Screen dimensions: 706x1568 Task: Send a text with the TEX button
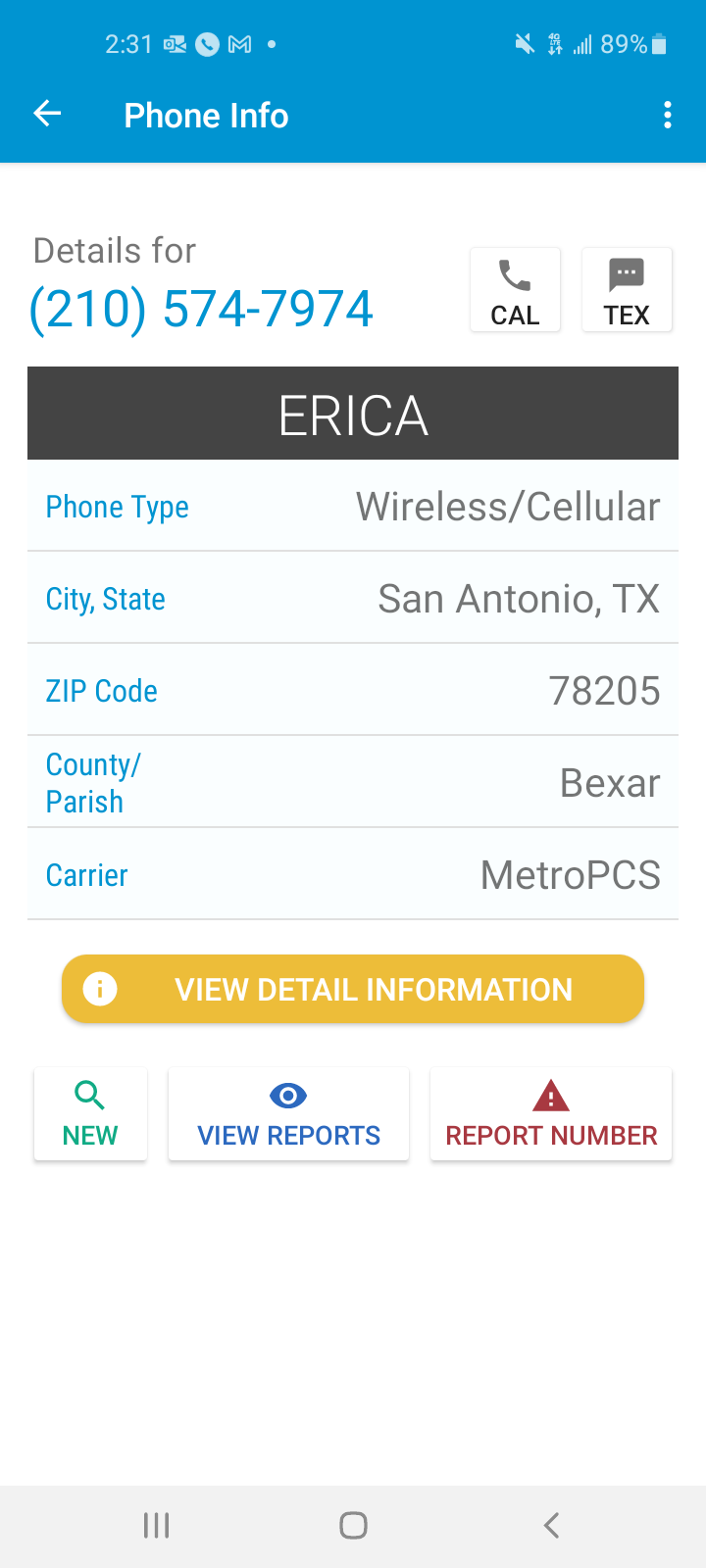coord(627,291)
